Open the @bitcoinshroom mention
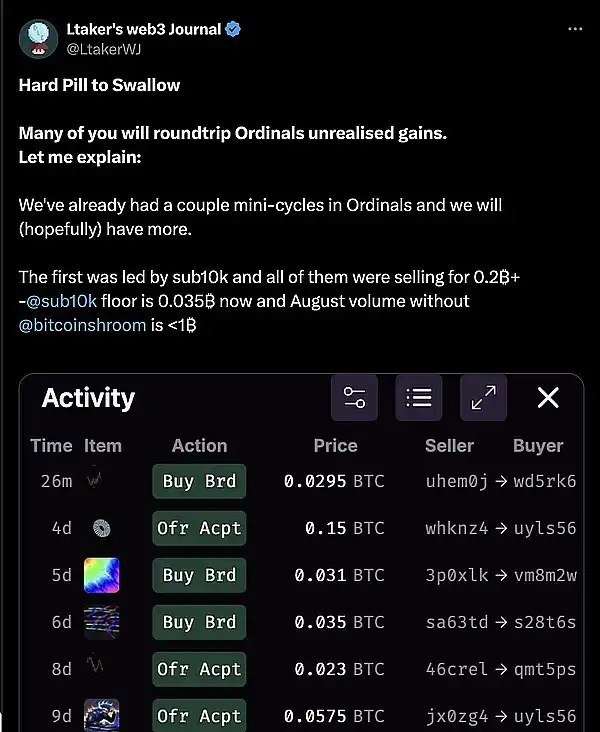The image size is (600, 732). tap(82, 325)
